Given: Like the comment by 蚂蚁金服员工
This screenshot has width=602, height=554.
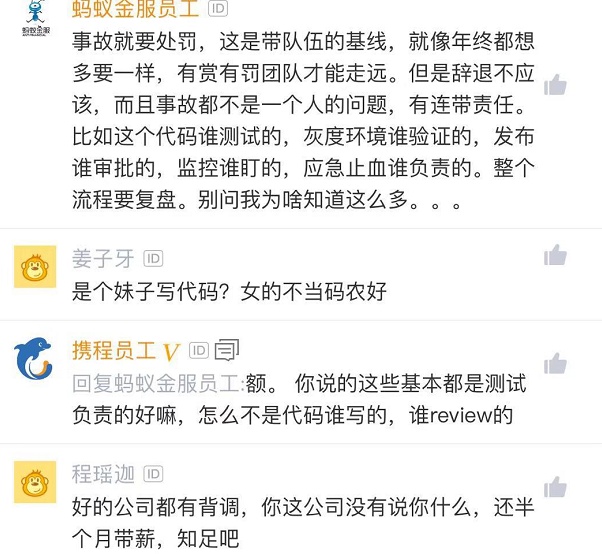Looking at the screenshot, I should [x=555, y=84].
